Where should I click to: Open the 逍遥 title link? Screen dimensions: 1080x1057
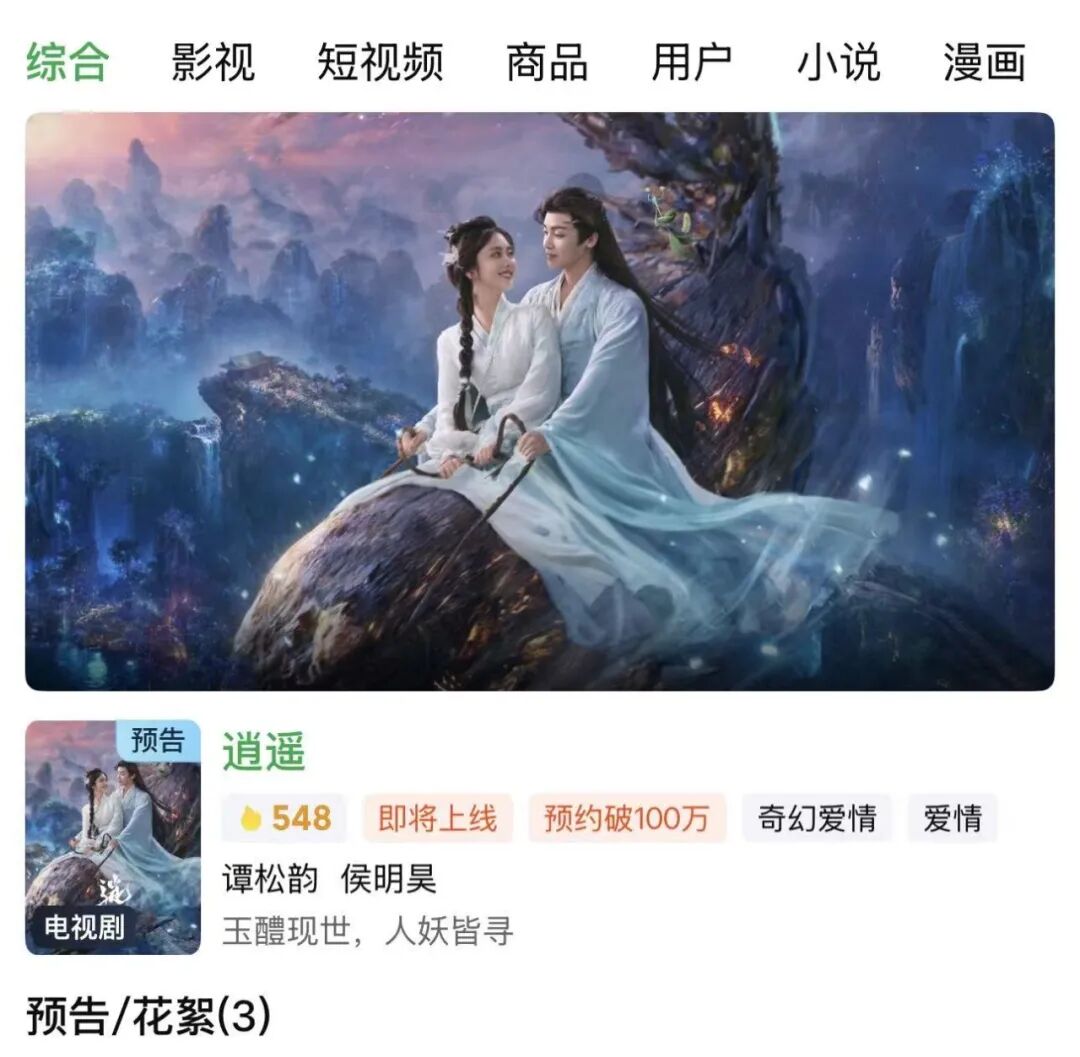(x=264, y=751)
